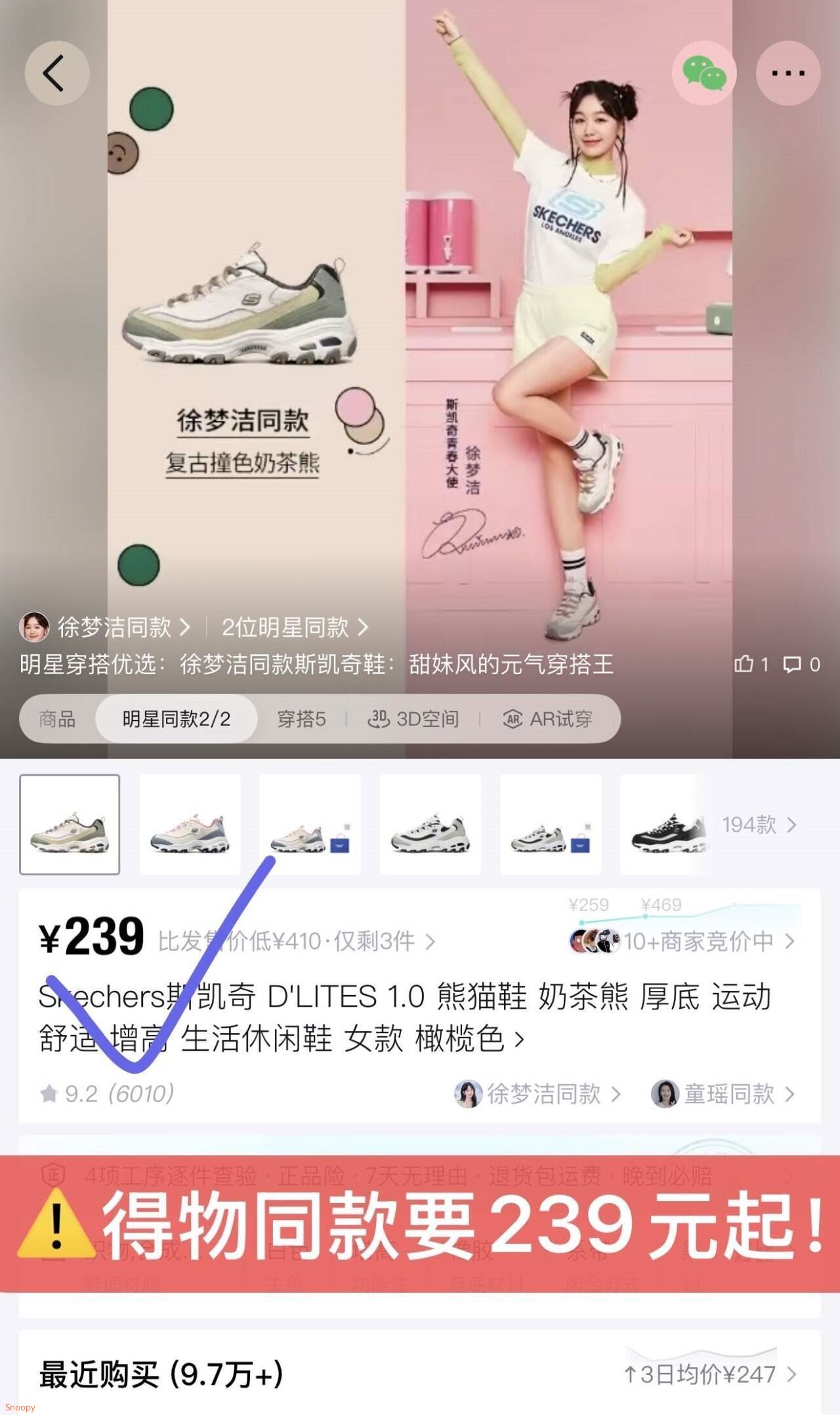The image size is (840, 1415).
Task: View all 194款 styles
Action: (x=759, y=824)
